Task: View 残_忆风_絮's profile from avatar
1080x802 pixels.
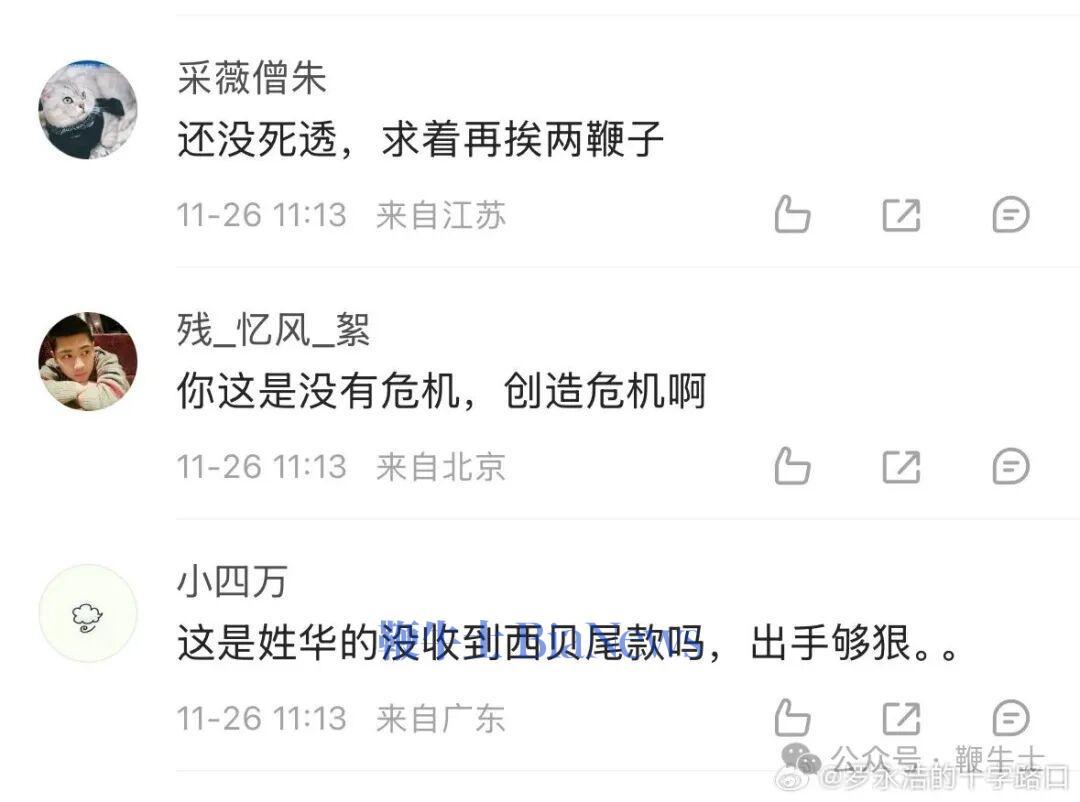Action: 88,361
